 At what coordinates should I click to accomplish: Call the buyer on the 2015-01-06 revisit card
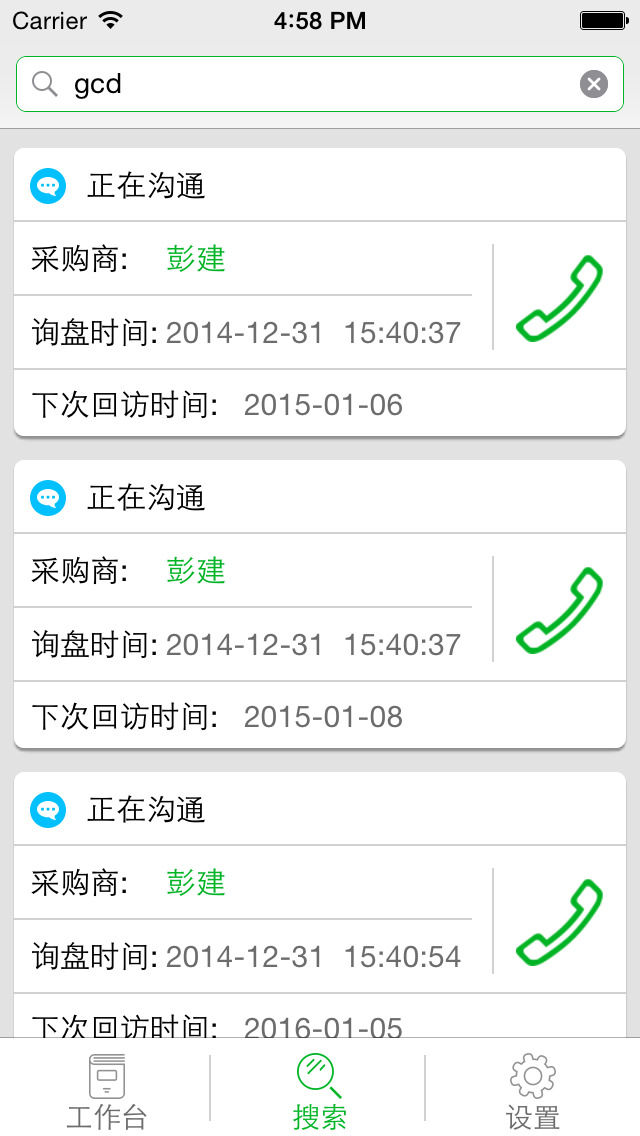560,298
